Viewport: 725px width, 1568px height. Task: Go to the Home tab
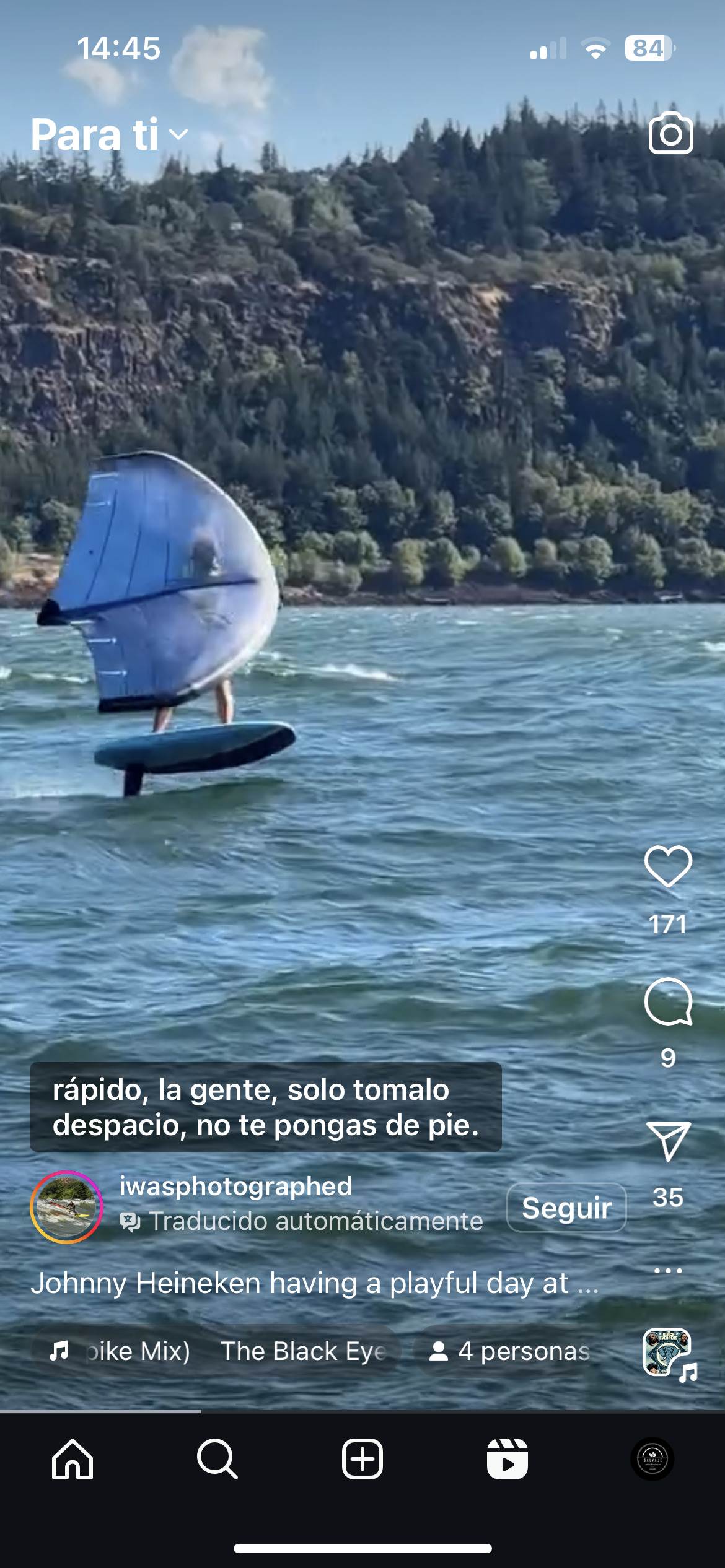tap(72, 1459)
